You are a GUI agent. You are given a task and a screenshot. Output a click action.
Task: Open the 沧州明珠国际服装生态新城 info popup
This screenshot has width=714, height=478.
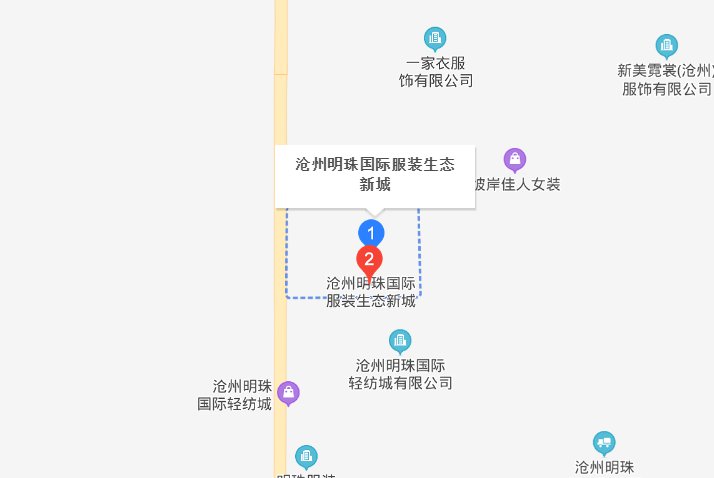(x=374, y=175)
